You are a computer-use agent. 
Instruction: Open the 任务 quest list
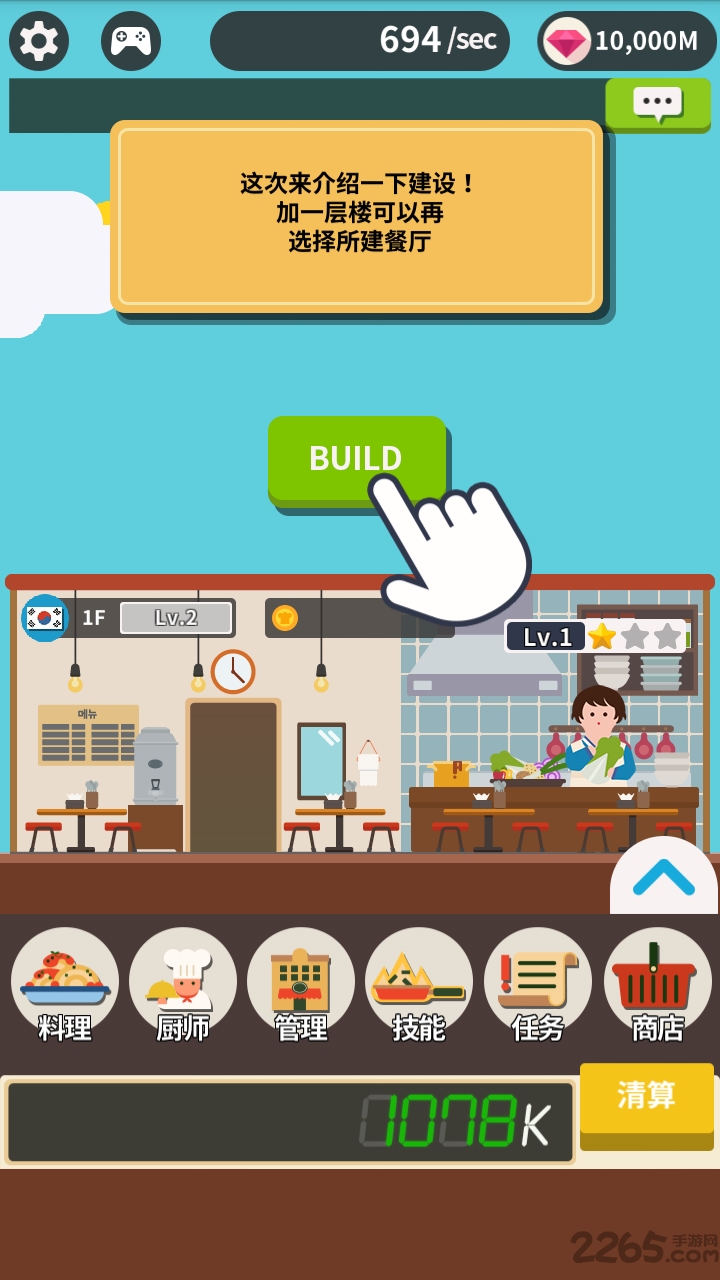tap(538, 983)
